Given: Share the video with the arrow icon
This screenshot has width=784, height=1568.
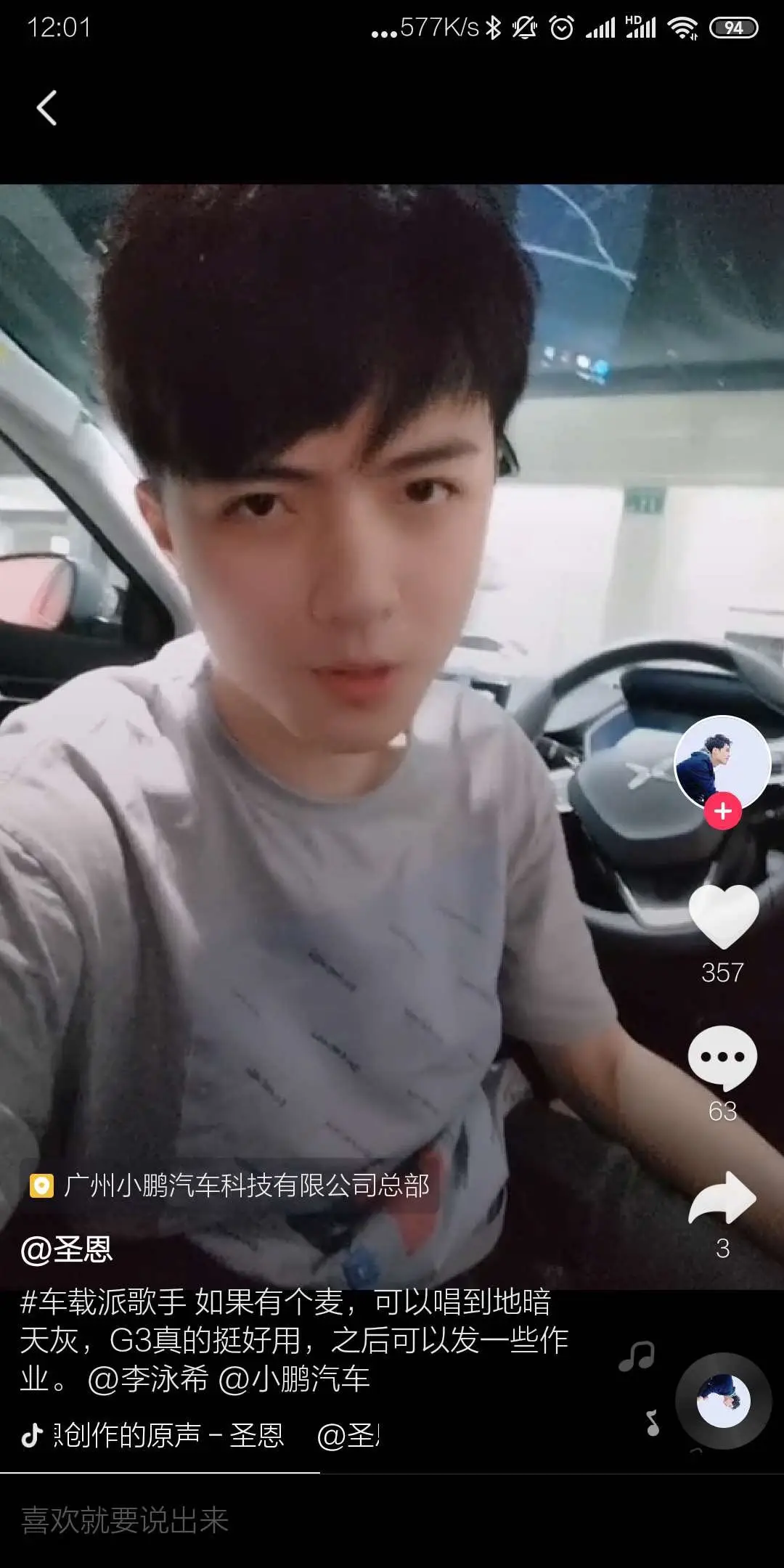Looking at the screenshot, I should coord(722,1198).
